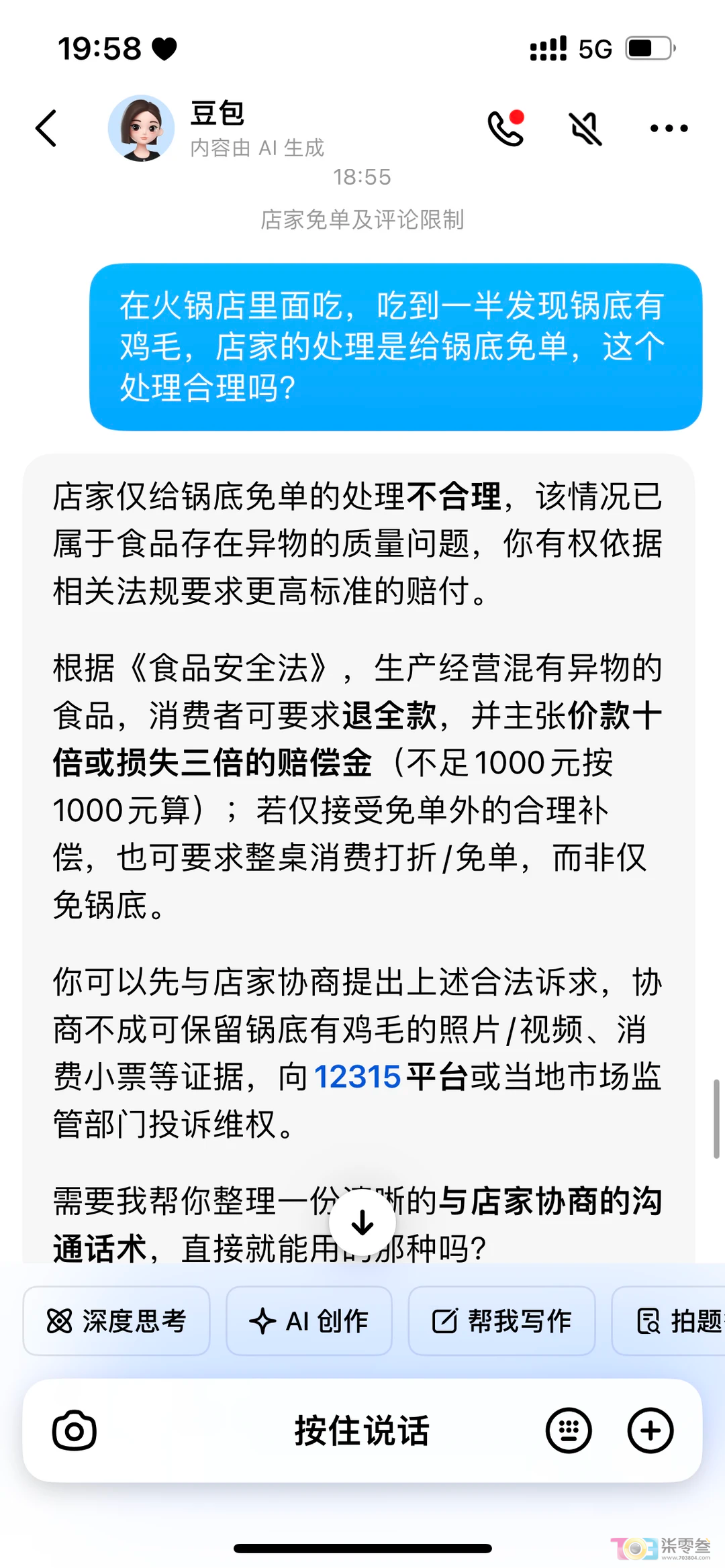Toggle the muted speaker icon
Screen dimensions: 725x1568
(585, 128)
